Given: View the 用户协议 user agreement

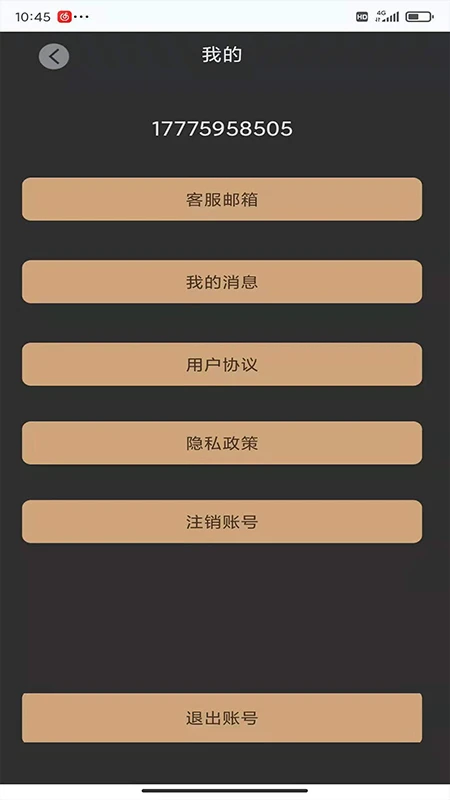Looking at the screenshot, I should [222, 364].
